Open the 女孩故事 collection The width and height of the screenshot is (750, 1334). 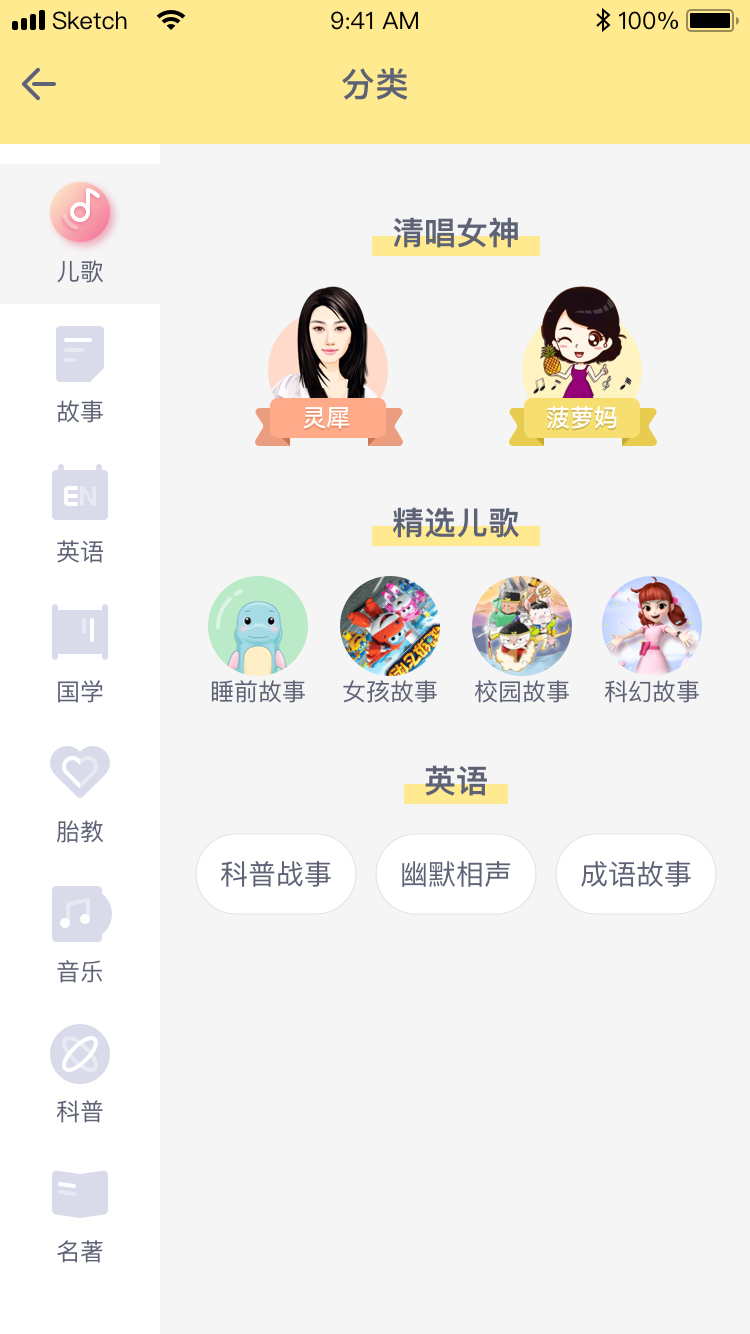(x=390, y=639)
